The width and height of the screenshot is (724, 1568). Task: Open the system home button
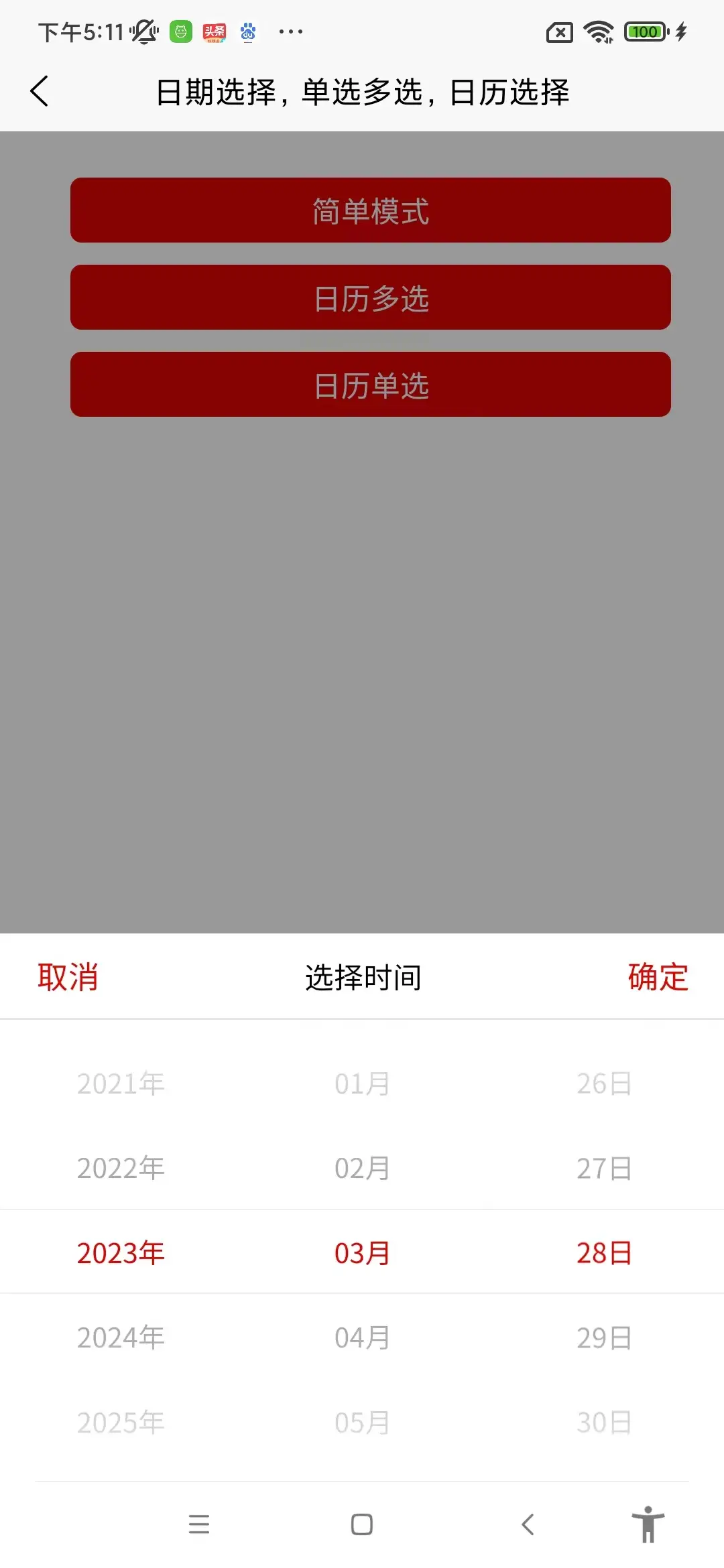coord(362,1524)
